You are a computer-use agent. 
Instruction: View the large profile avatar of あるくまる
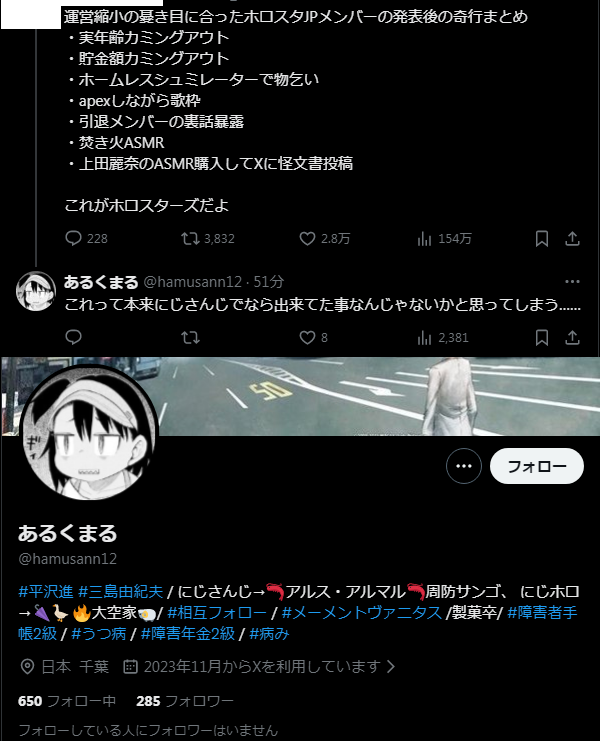click(89, 432)
